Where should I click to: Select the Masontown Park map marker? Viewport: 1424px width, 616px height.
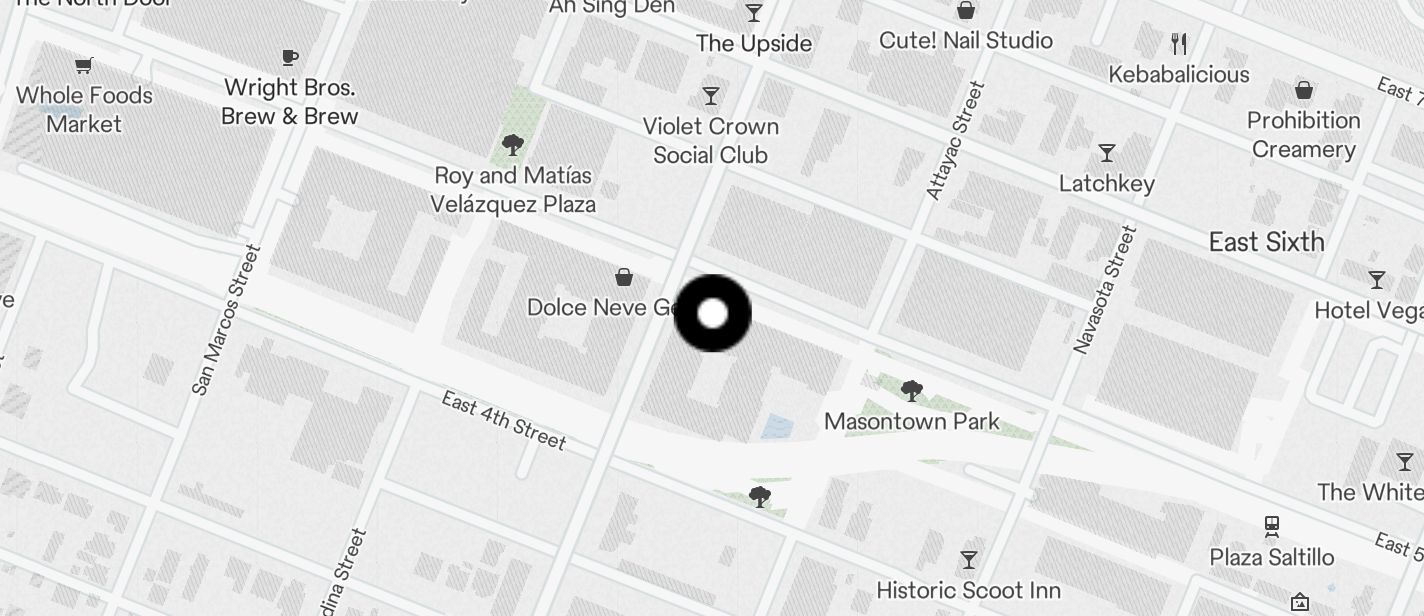[x=911, y=391]
